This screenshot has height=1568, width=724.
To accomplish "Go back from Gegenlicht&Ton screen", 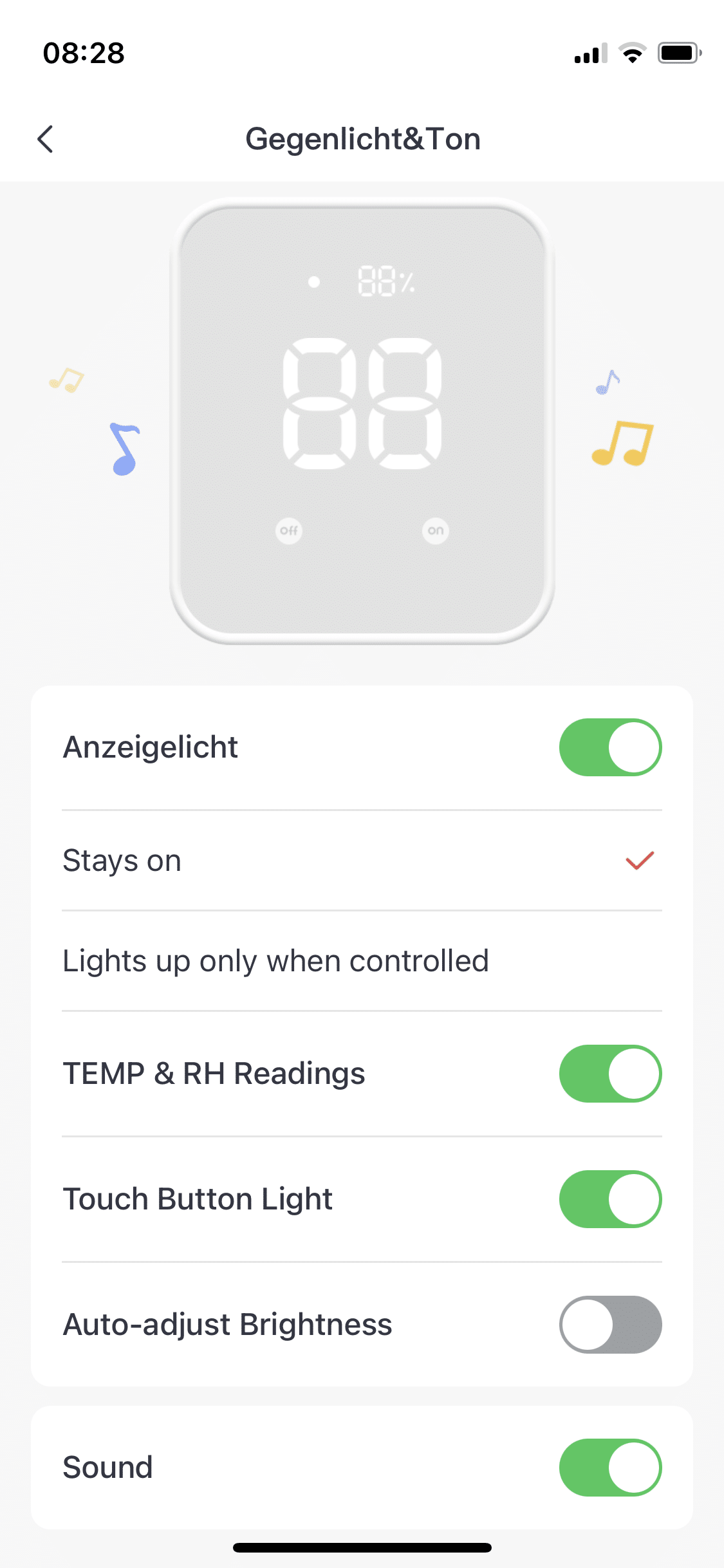I will 45,139.
